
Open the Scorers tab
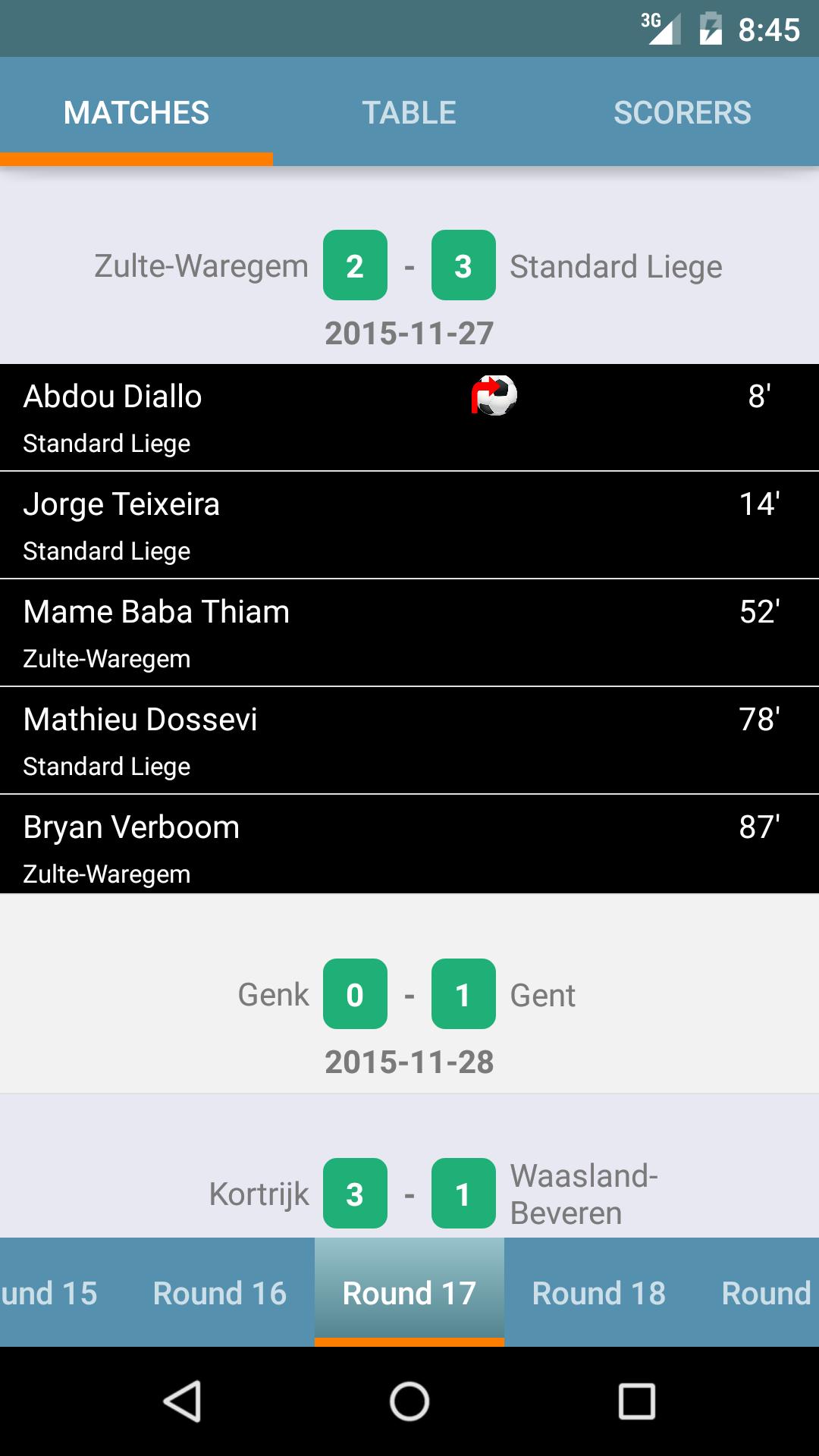[682, 112]
